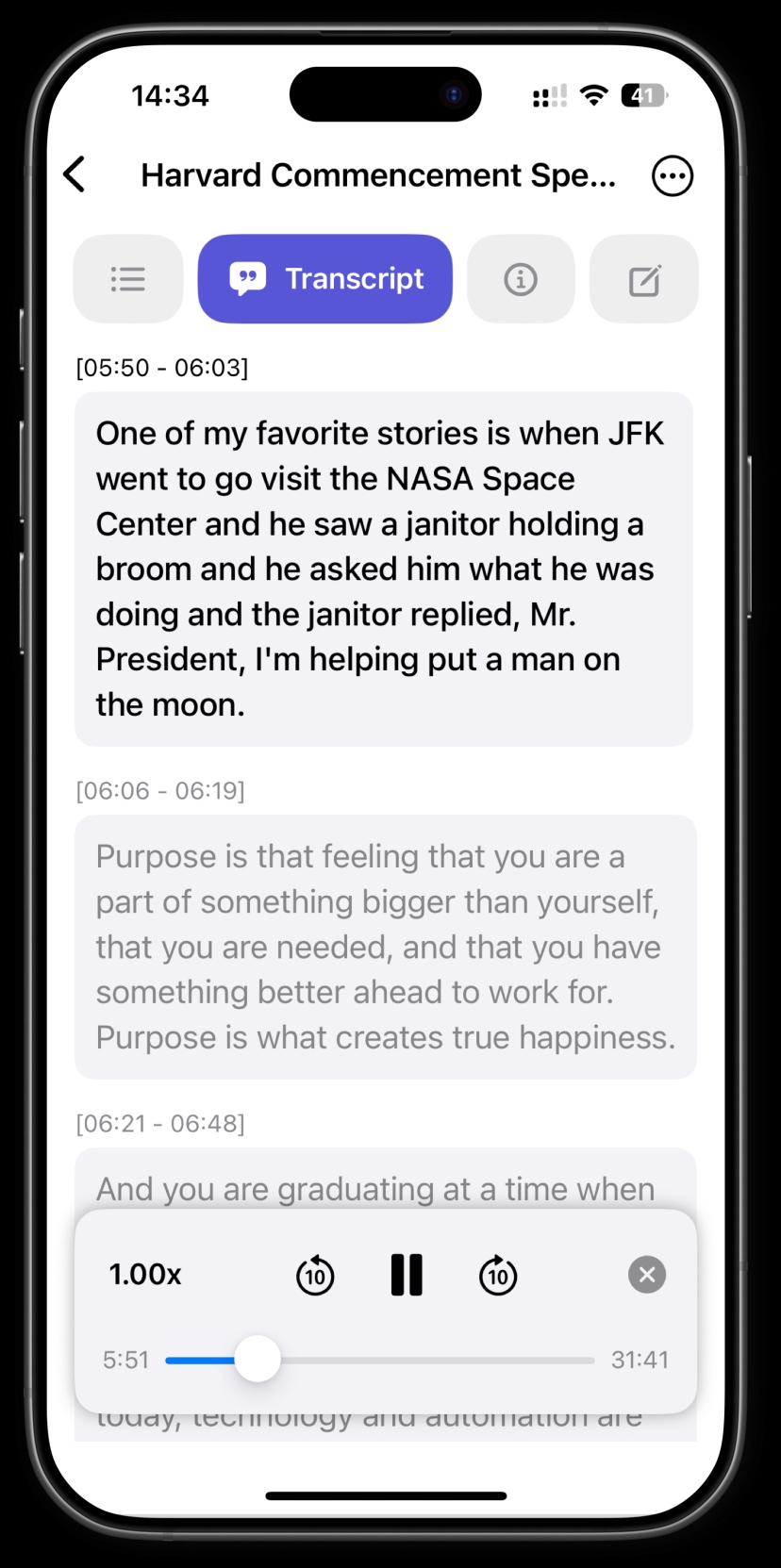This screenshot has width=781, height=1568.
Task: Play the "Purpose is that feeling" segment
Action: 385,947
